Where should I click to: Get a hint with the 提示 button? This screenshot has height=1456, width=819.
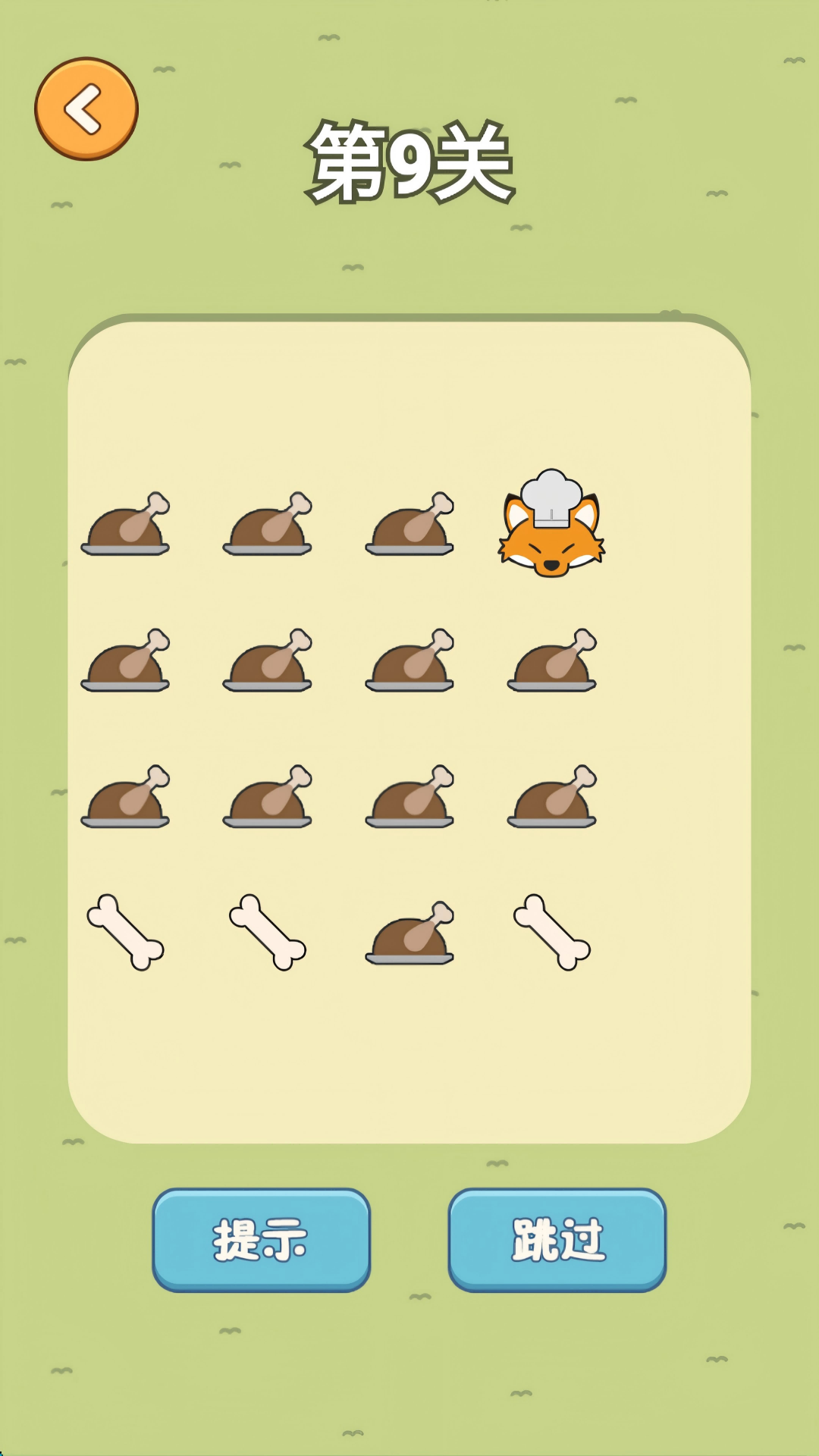point(261,1240)
